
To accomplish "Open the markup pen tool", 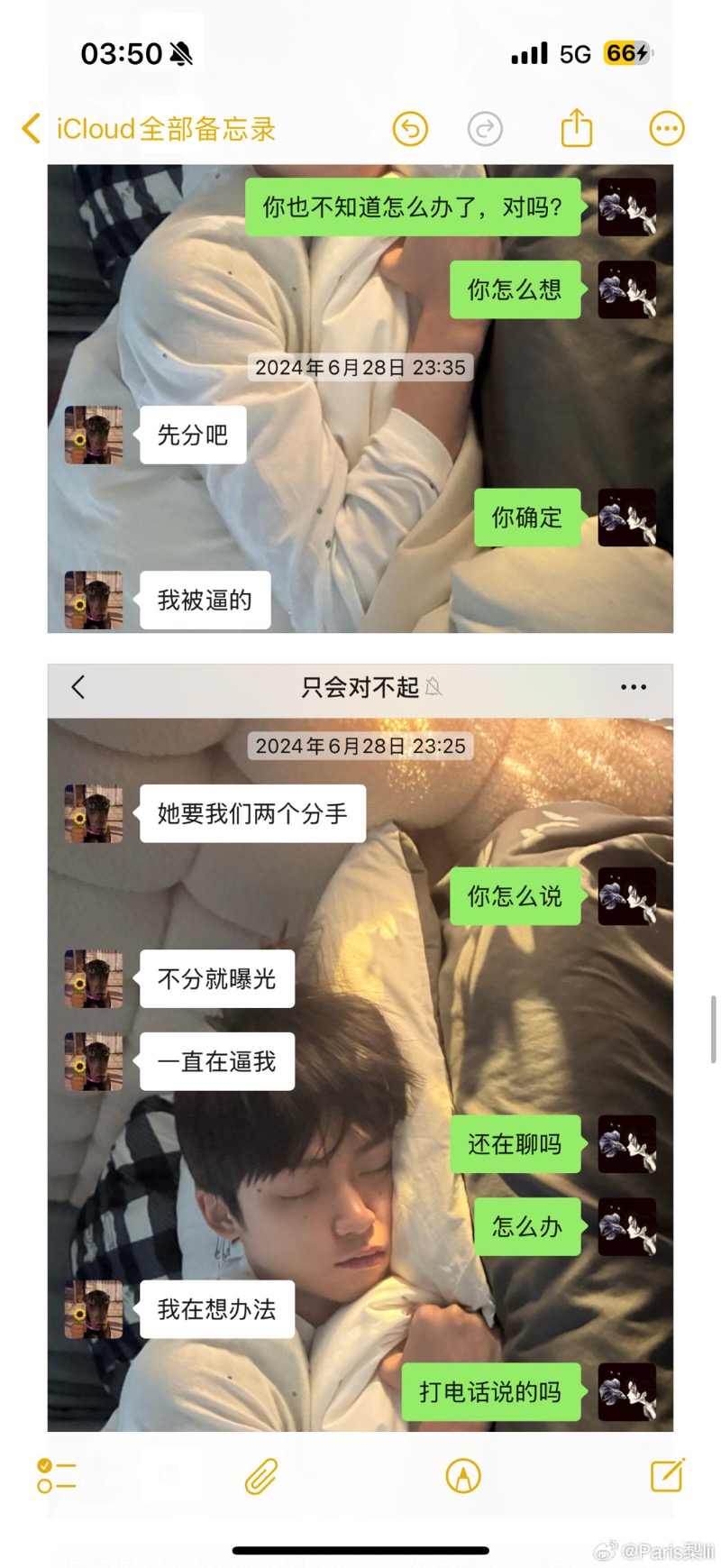I will [x=463, y=1476].
